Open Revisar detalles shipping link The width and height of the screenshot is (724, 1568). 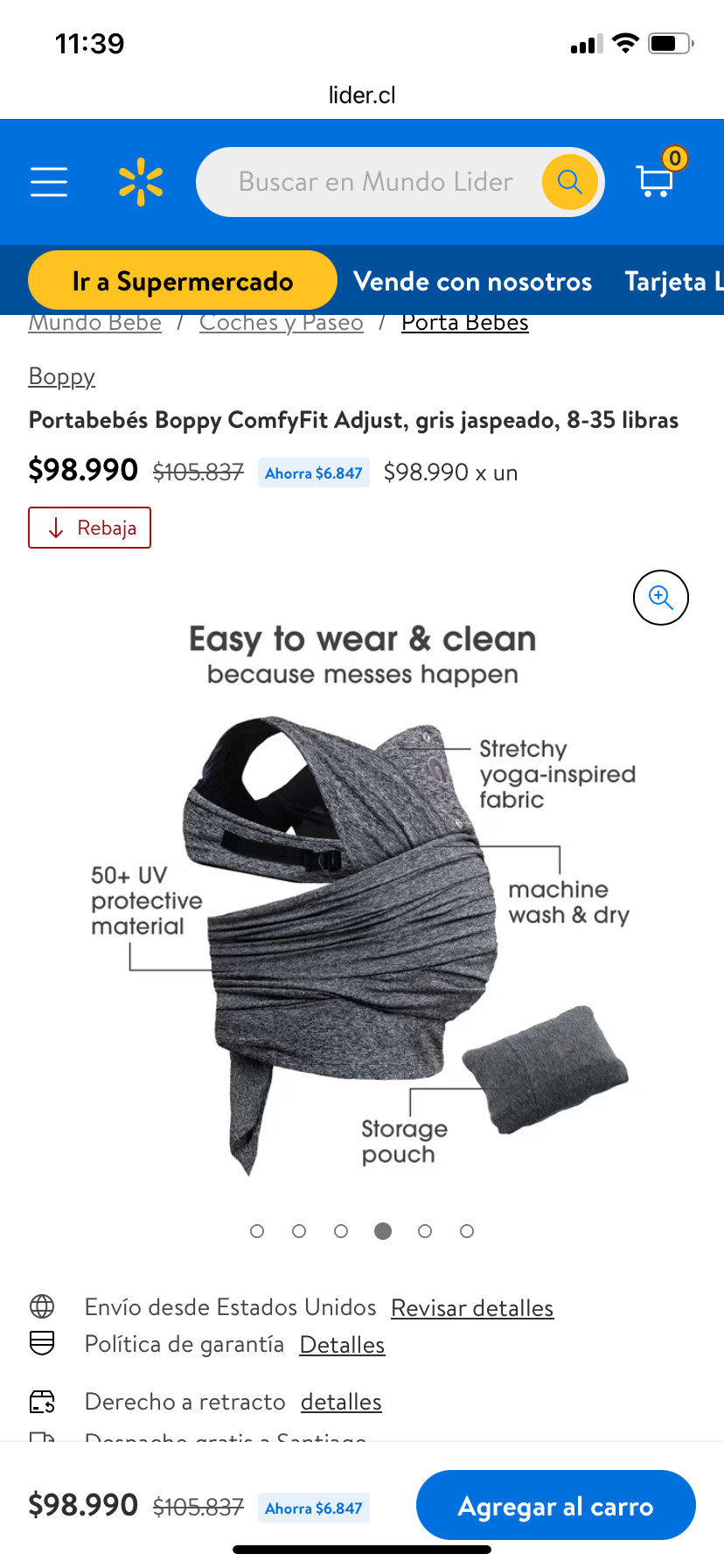pos(472,1308)
